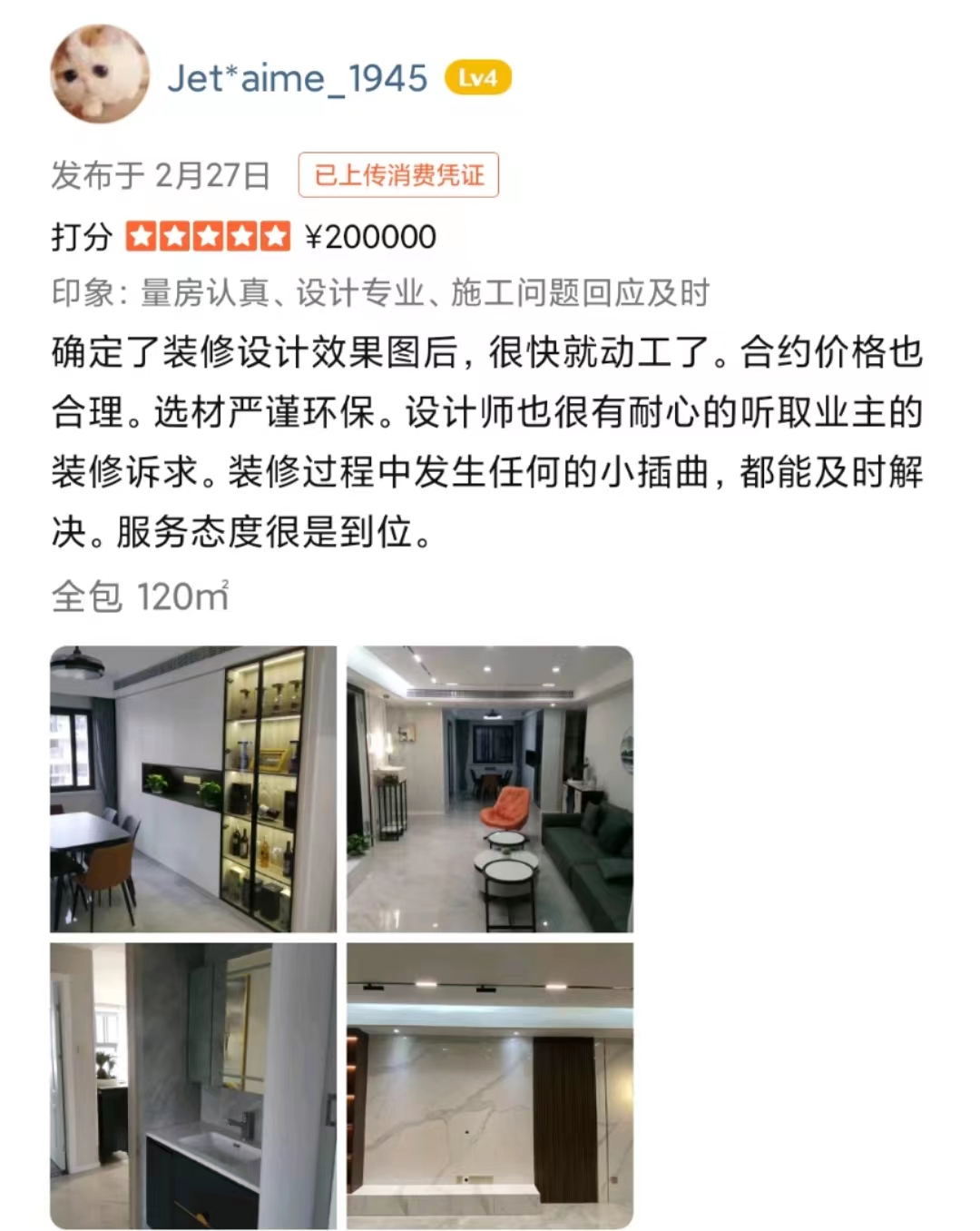Open the 已上传消费凭证 badge
980x1231 pixels.
[398, 175]
